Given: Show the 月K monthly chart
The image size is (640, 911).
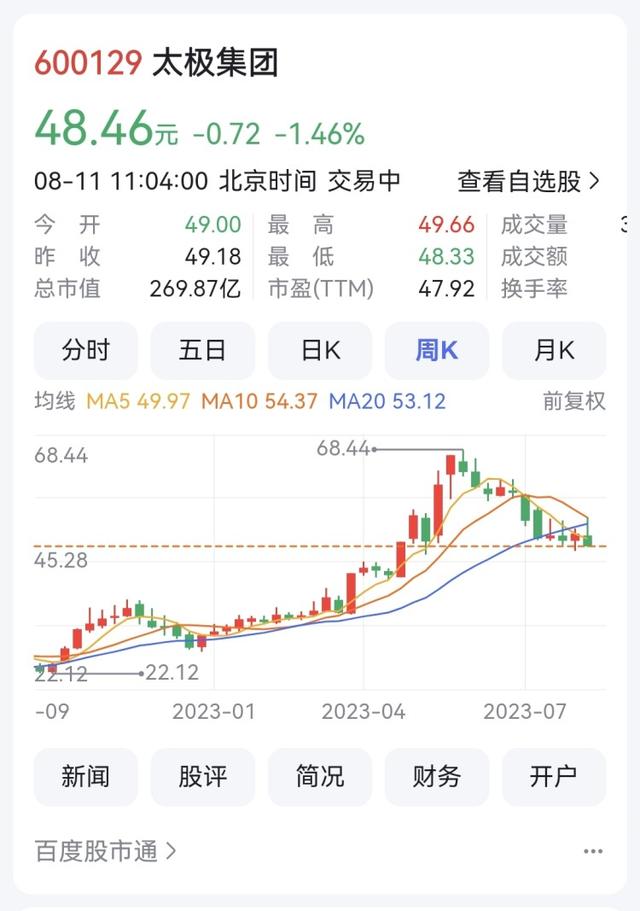Looking at the screenshot, I should (554, 350).
